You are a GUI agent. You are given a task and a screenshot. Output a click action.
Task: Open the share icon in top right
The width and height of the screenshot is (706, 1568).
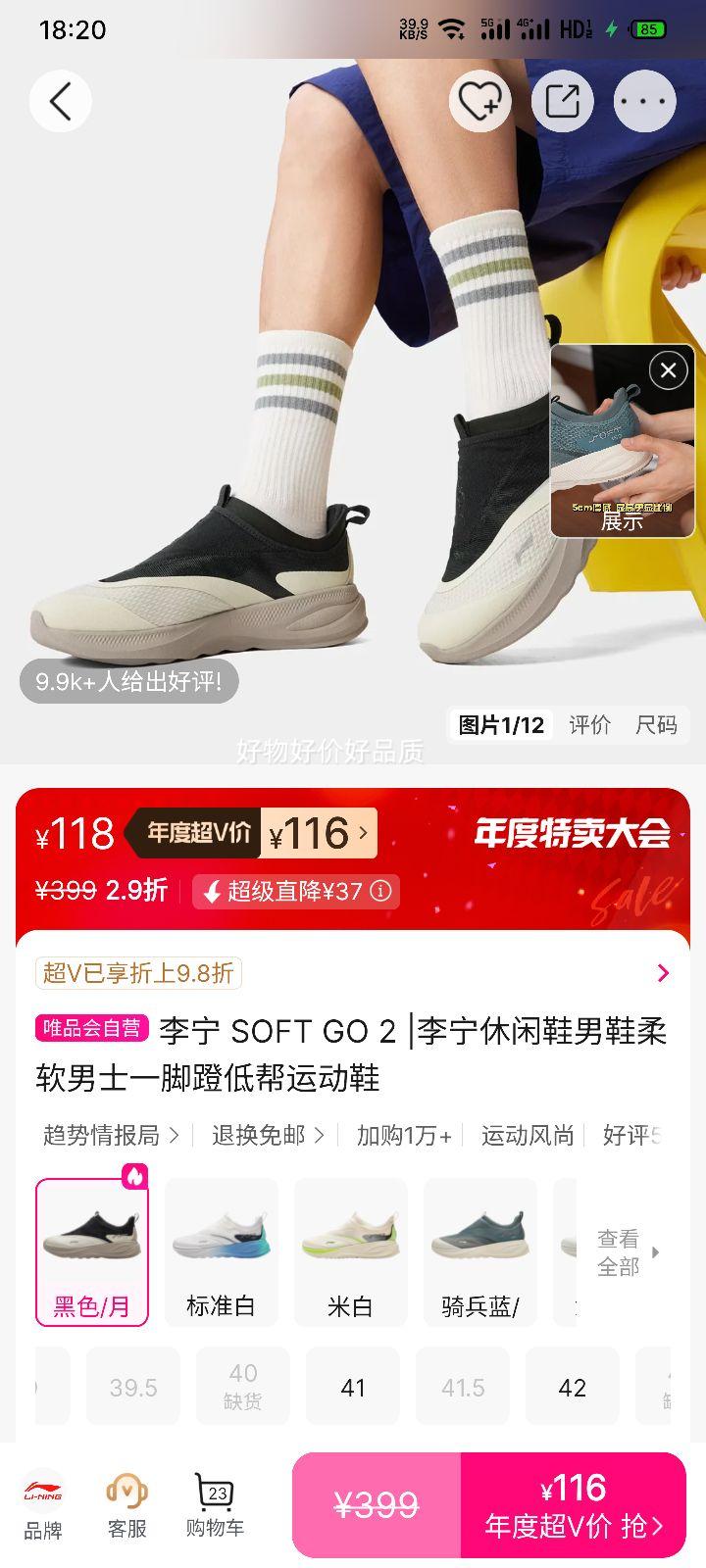click(x=561, y=101)
